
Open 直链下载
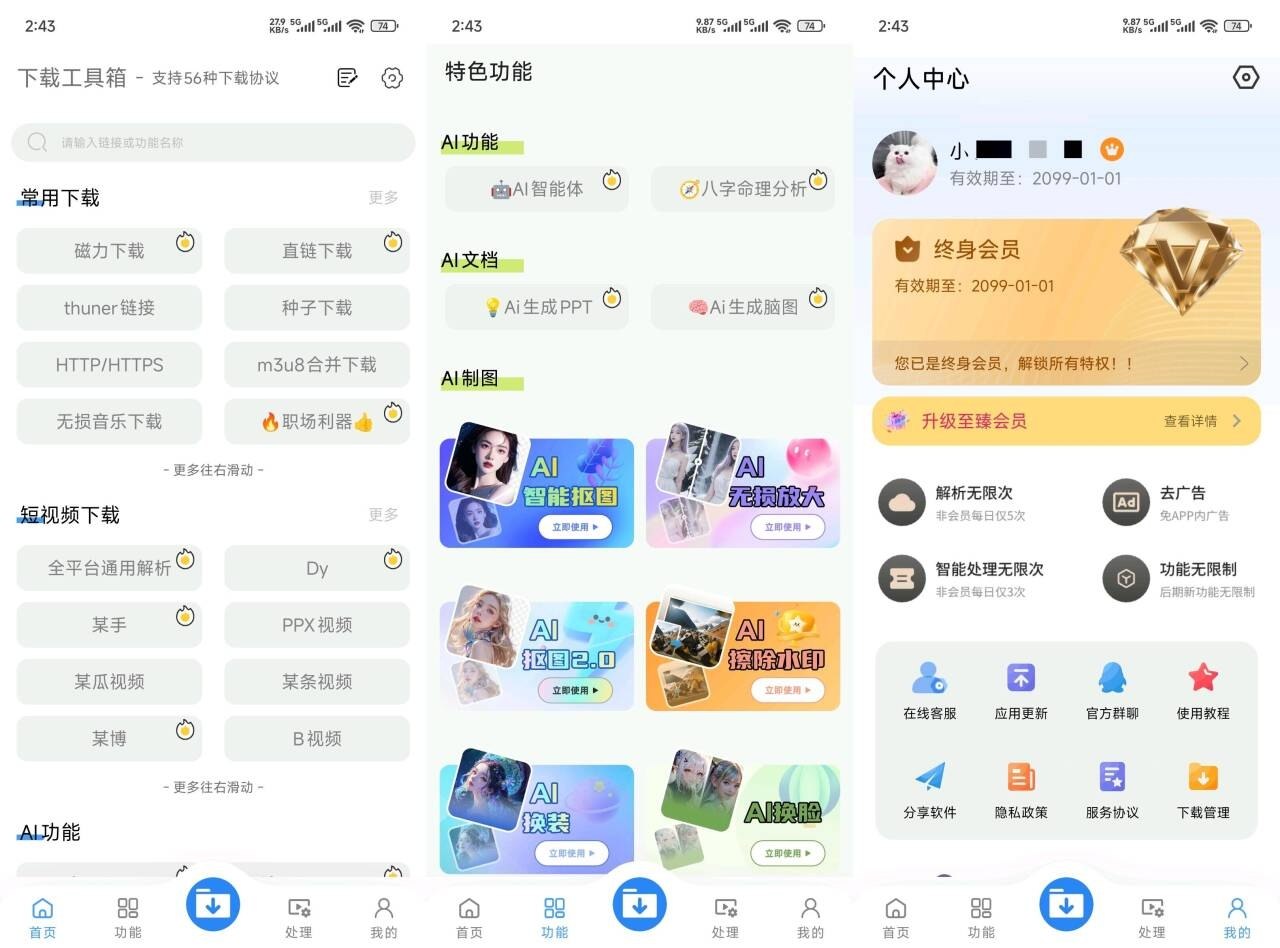pos(317,251)
